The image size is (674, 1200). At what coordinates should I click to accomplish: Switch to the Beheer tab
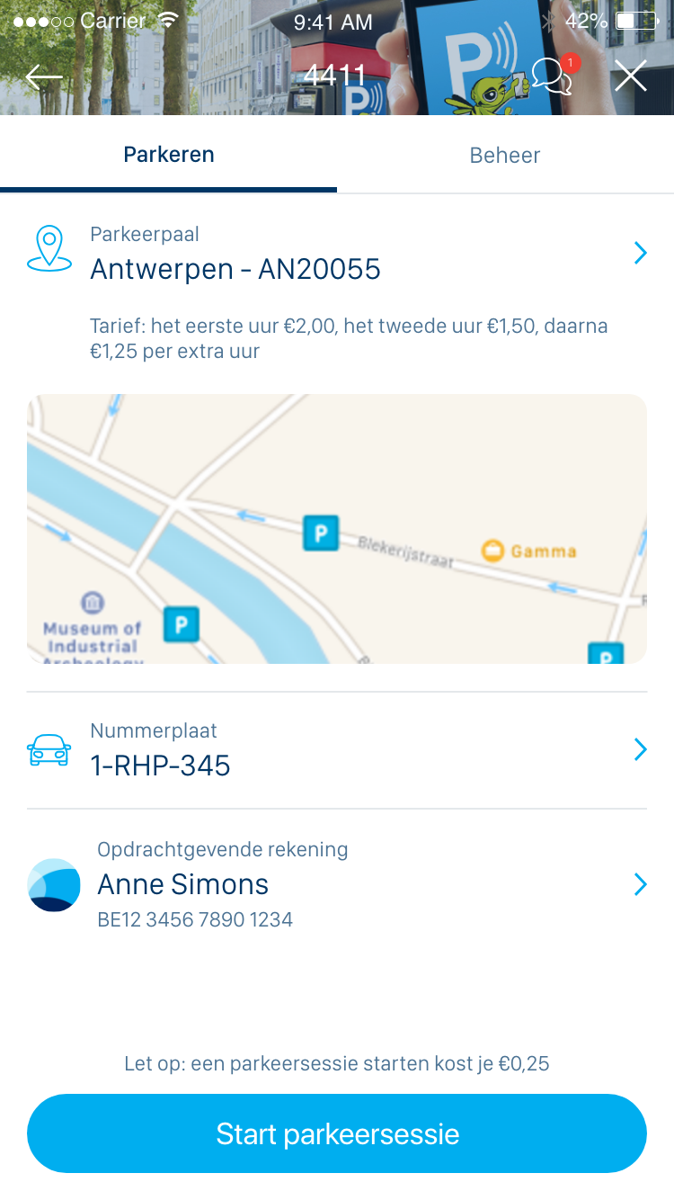(505, 155)
